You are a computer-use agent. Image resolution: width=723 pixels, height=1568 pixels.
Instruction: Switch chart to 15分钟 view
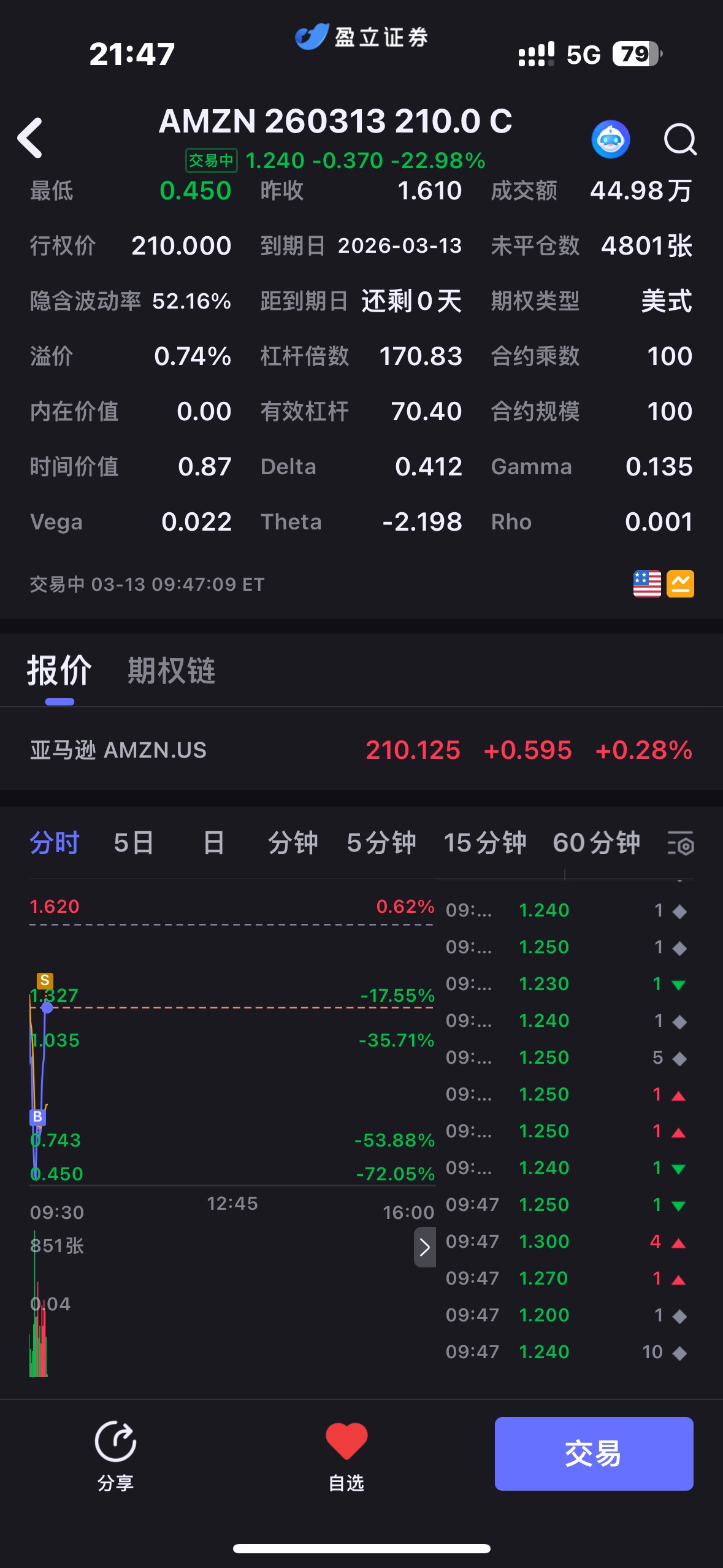tap(484, 843)
